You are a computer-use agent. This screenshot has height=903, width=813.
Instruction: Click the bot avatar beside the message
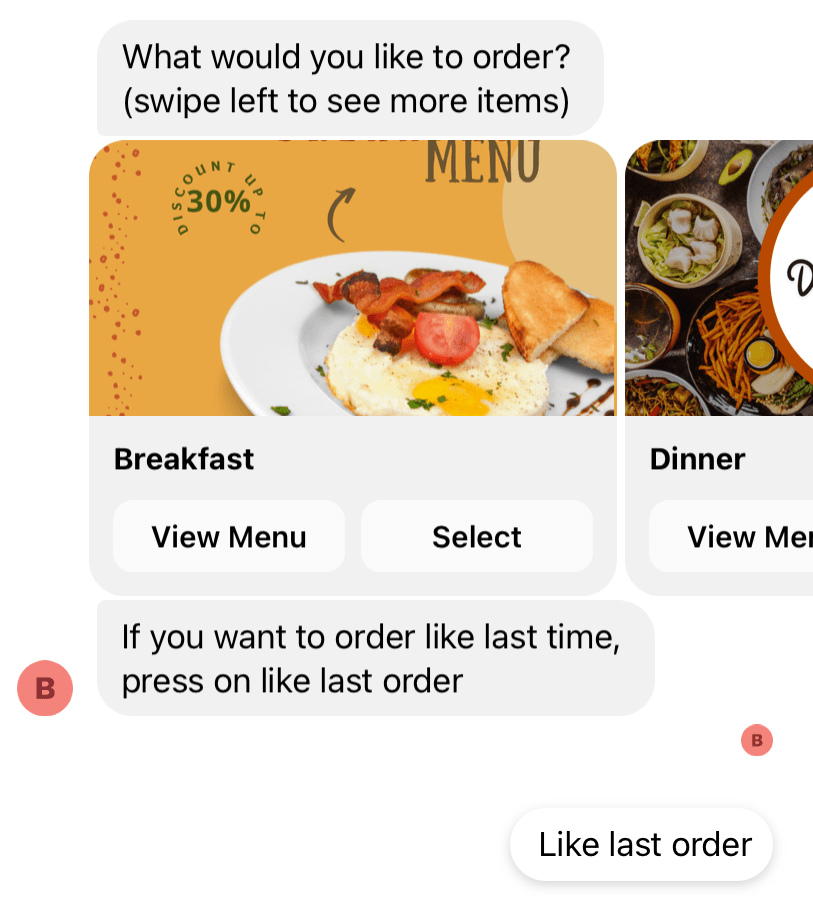coord(44,688)
